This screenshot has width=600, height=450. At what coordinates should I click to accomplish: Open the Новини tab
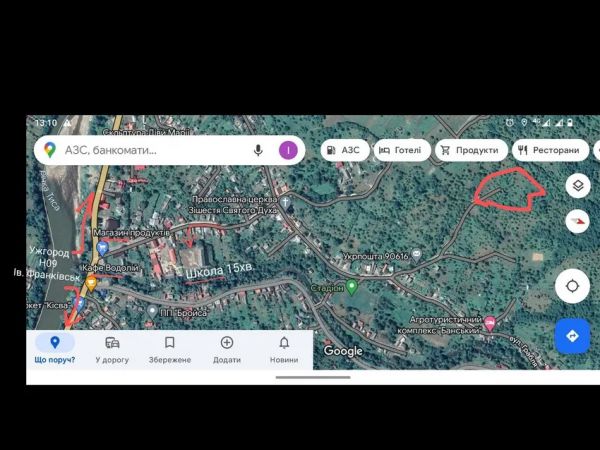(283, 349)
